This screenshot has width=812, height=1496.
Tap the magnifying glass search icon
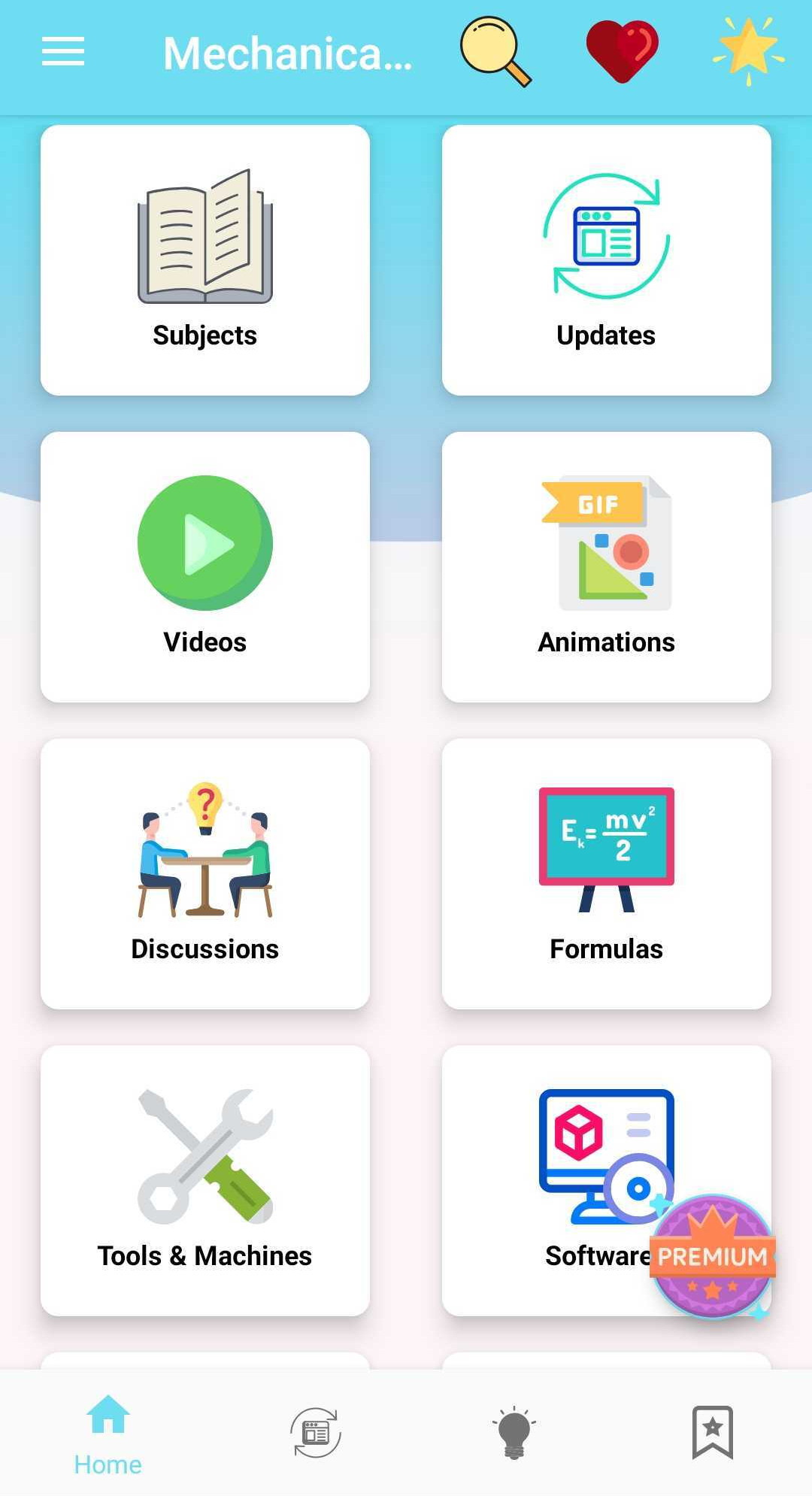[495, 52]
